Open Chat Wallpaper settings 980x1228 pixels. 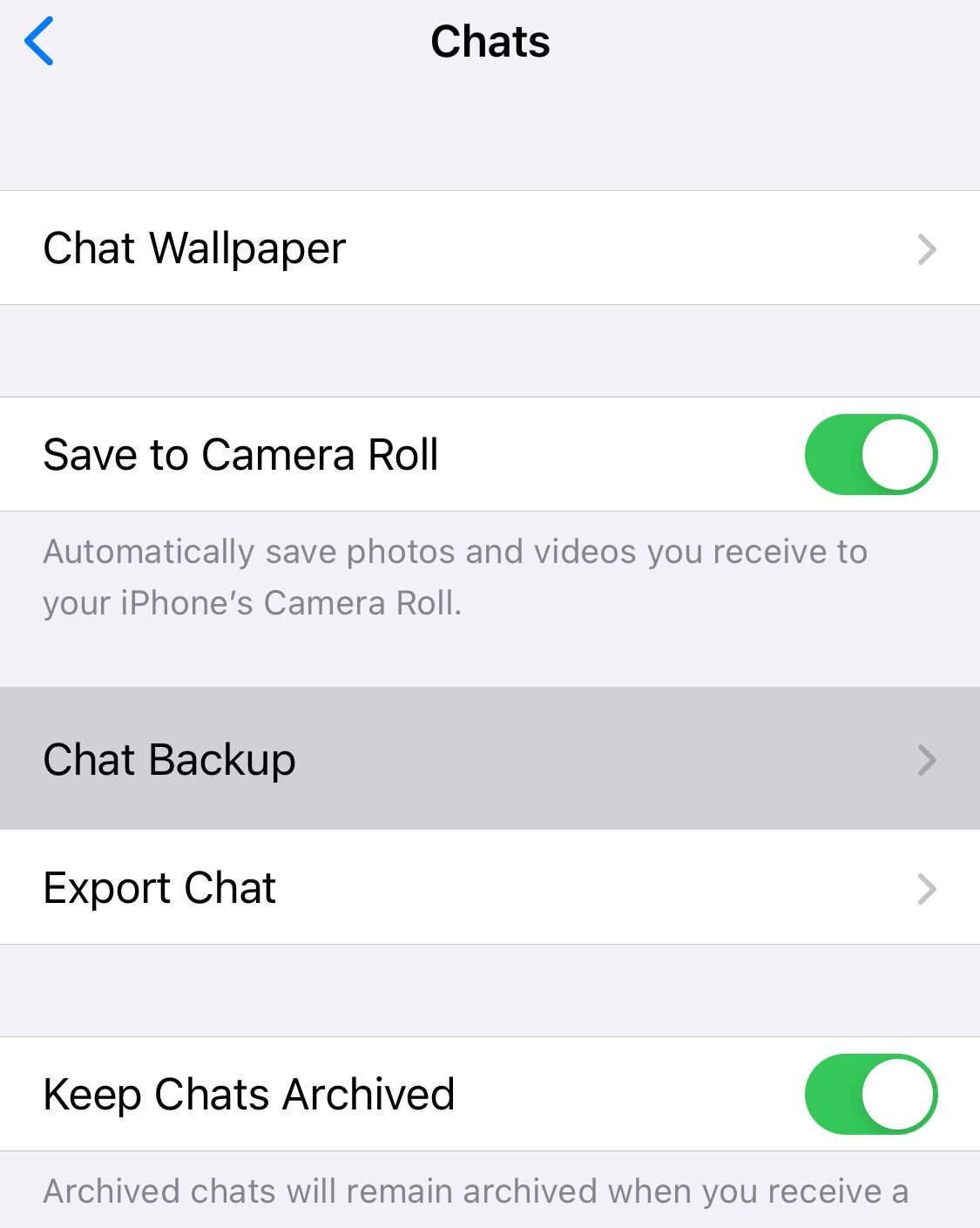click(x=490, y=248)
